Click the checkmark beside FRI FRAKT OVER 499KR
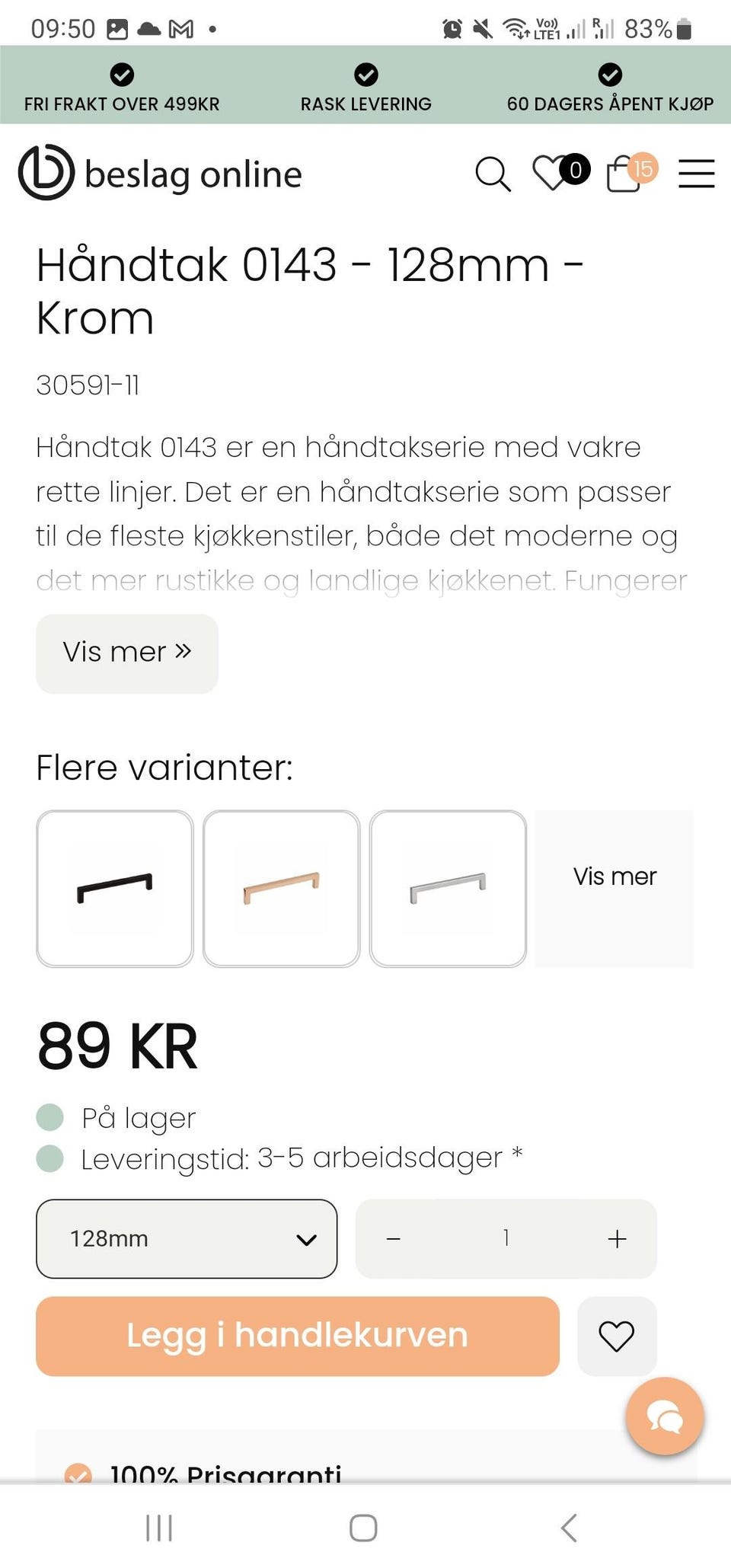This screenshot has width=731, height=1568. tap(122, 75)
